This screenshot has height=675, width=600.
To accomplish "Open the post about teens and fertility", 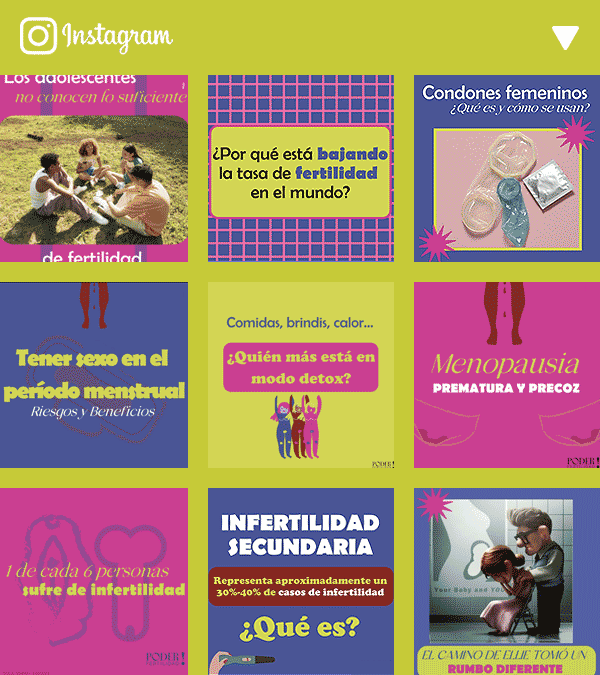I will coord(94,168).
